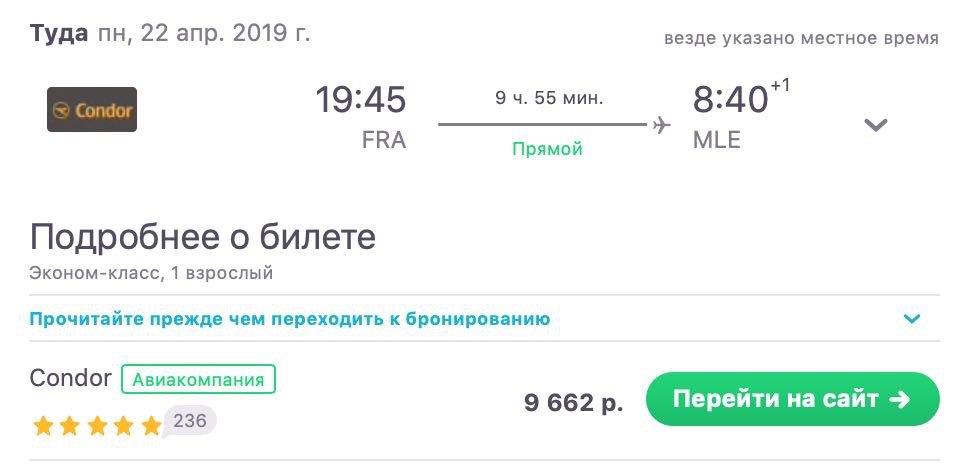956x470 pixels.
Task: Expand the Condor FRA–MLE flight details
Action: click(875, 126)
